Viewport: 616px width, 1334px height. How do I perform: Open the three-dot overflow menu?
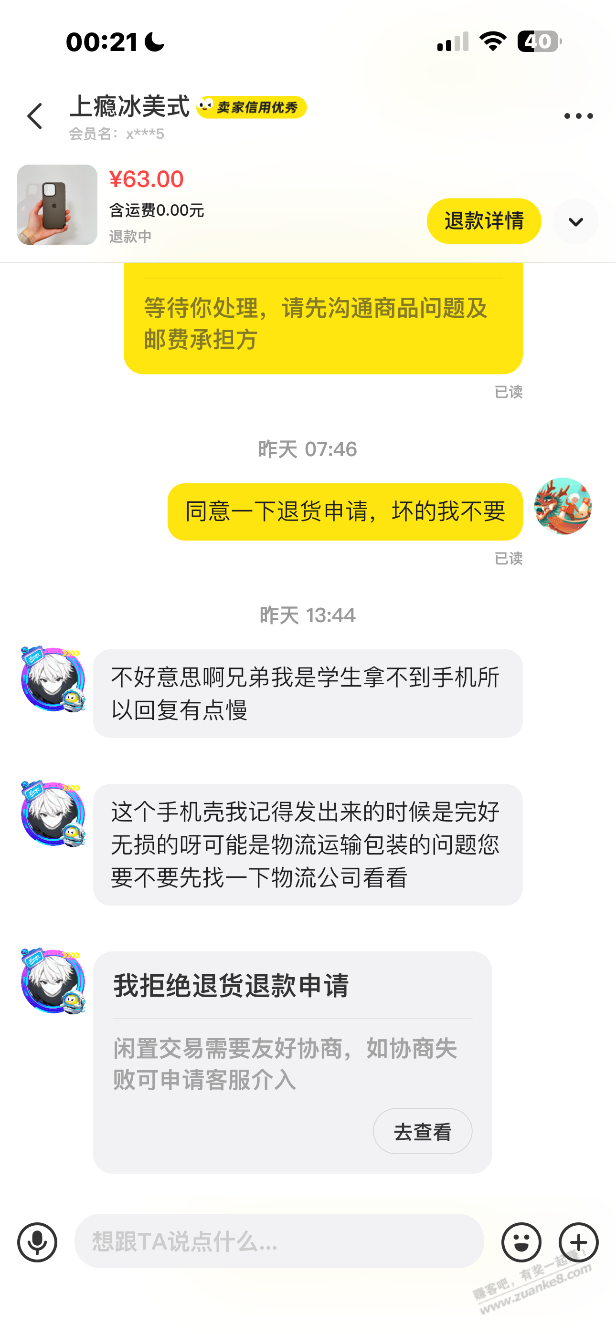578,116
